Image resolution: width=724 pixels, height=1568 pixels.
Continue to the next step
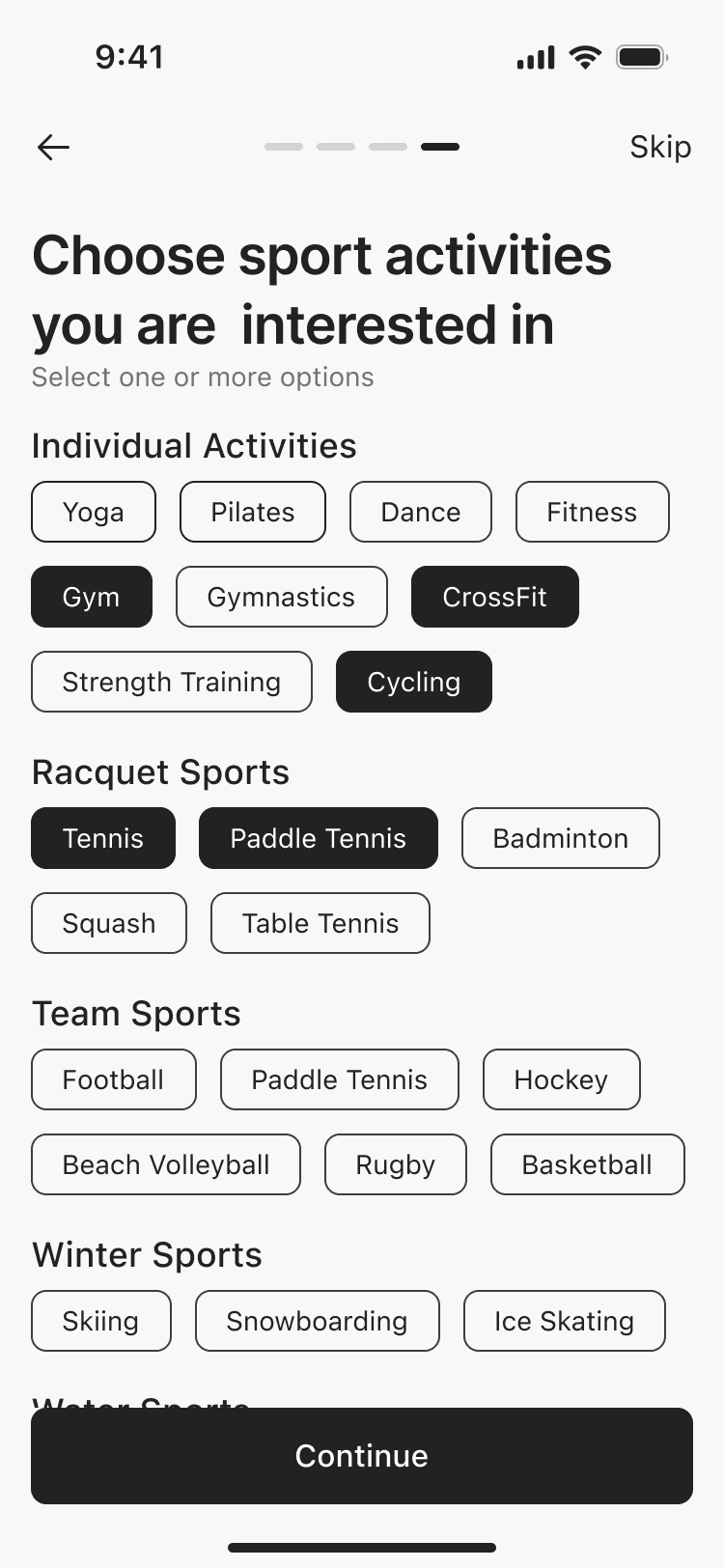tap(362, 1456)
